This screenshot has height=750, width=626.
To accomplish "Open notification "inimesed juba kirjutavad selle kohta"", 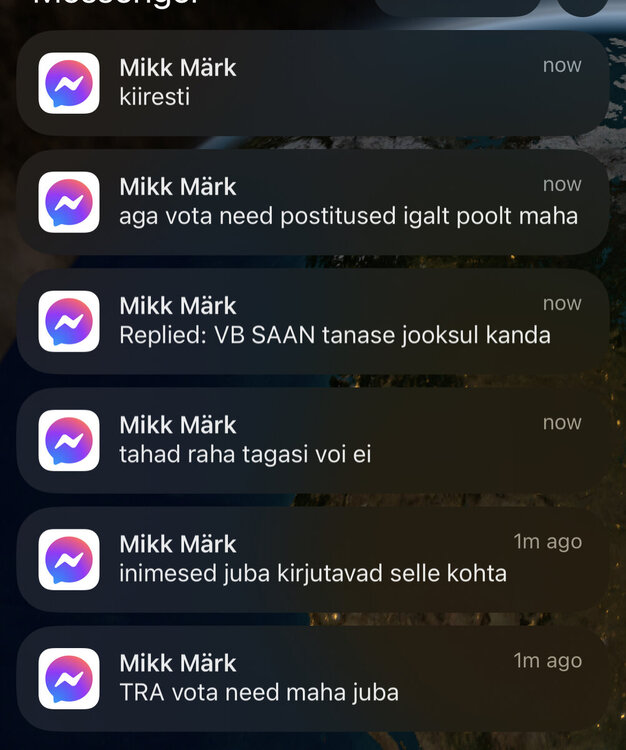I will click(x=312, y=559).
